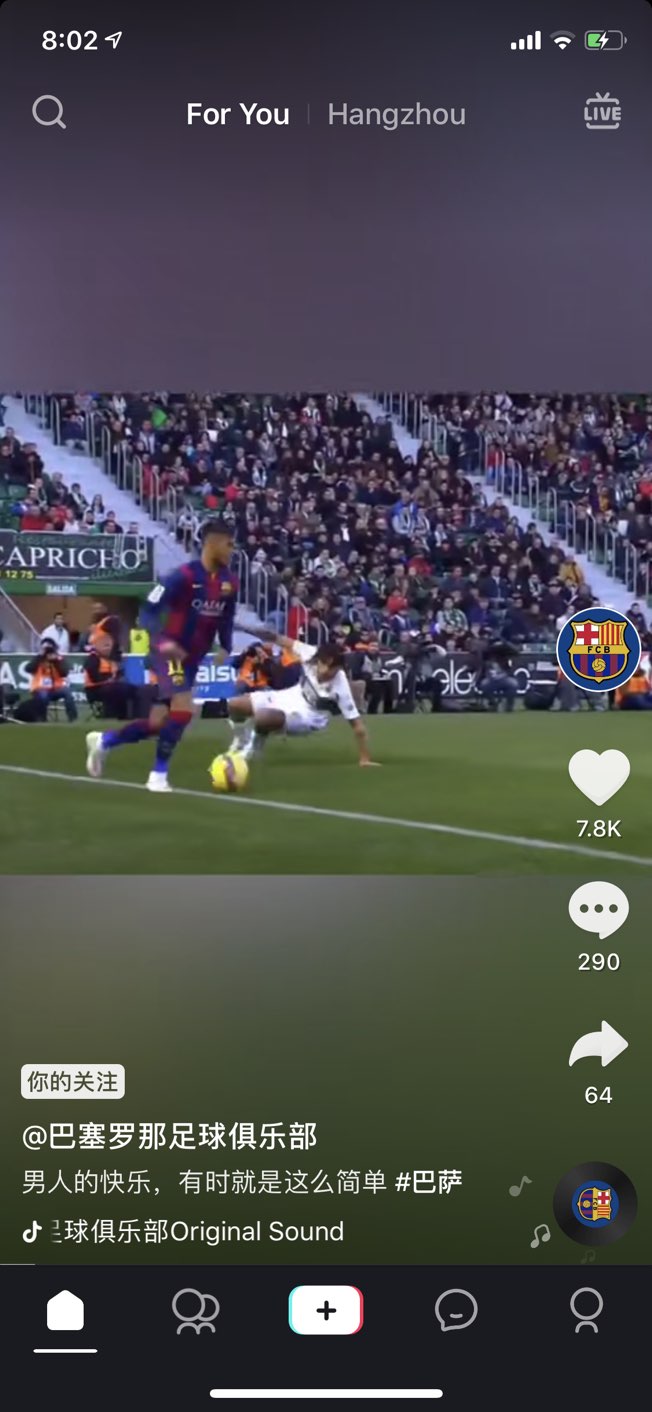Image resolution: width=652 pixels, height=1412 pixels.
Task: Open the search icon
Action: 49,112
